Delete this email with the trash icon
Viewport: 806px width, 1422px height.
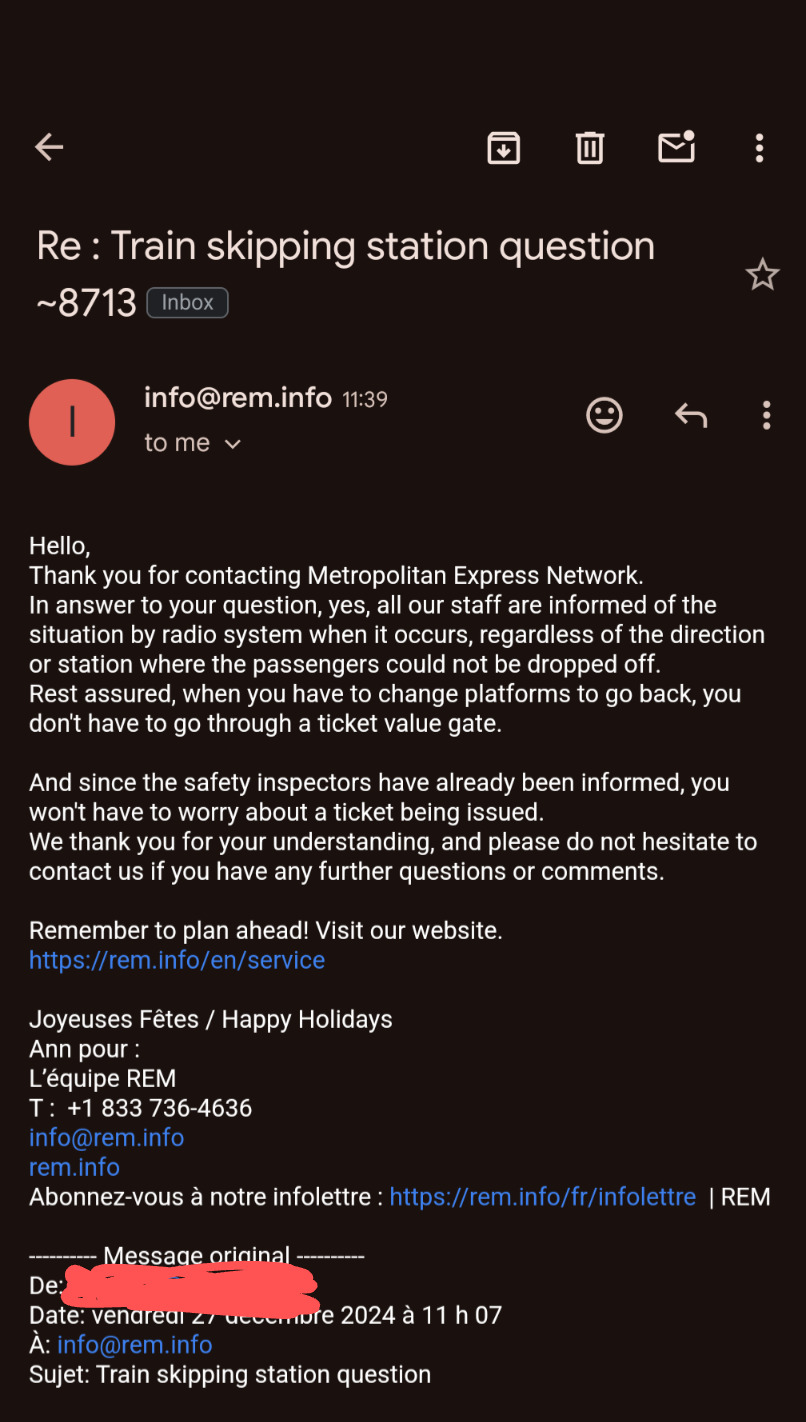point(590,148)
